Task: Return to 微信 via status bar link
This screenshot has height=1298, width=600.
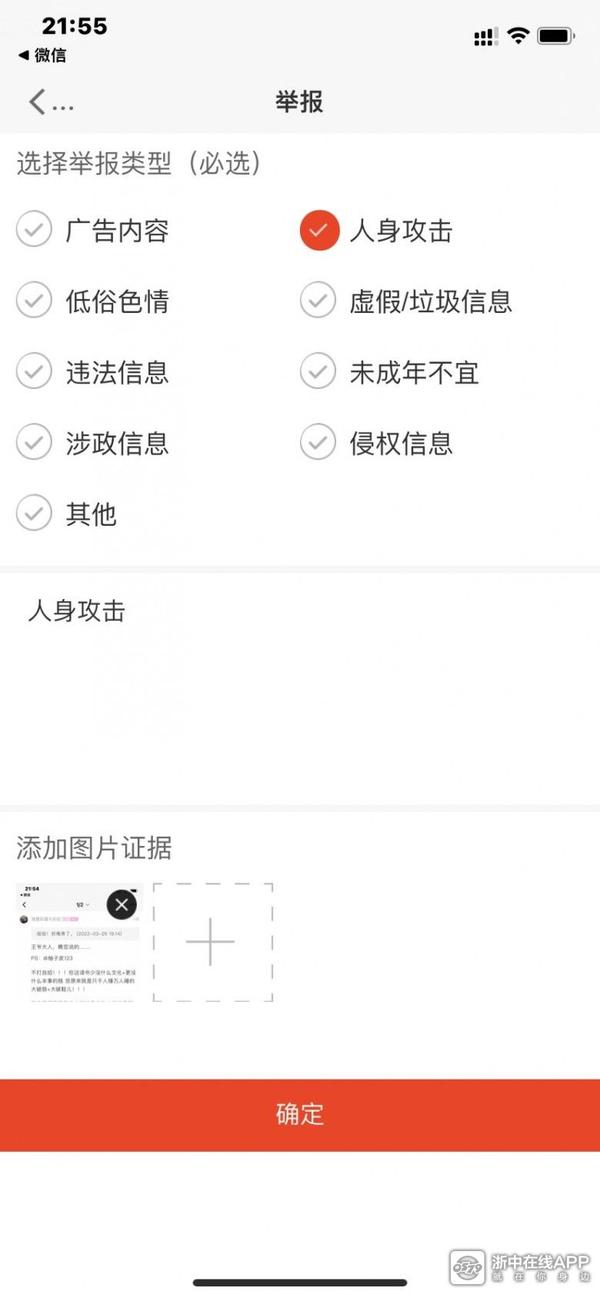Action: pos(43,56)
